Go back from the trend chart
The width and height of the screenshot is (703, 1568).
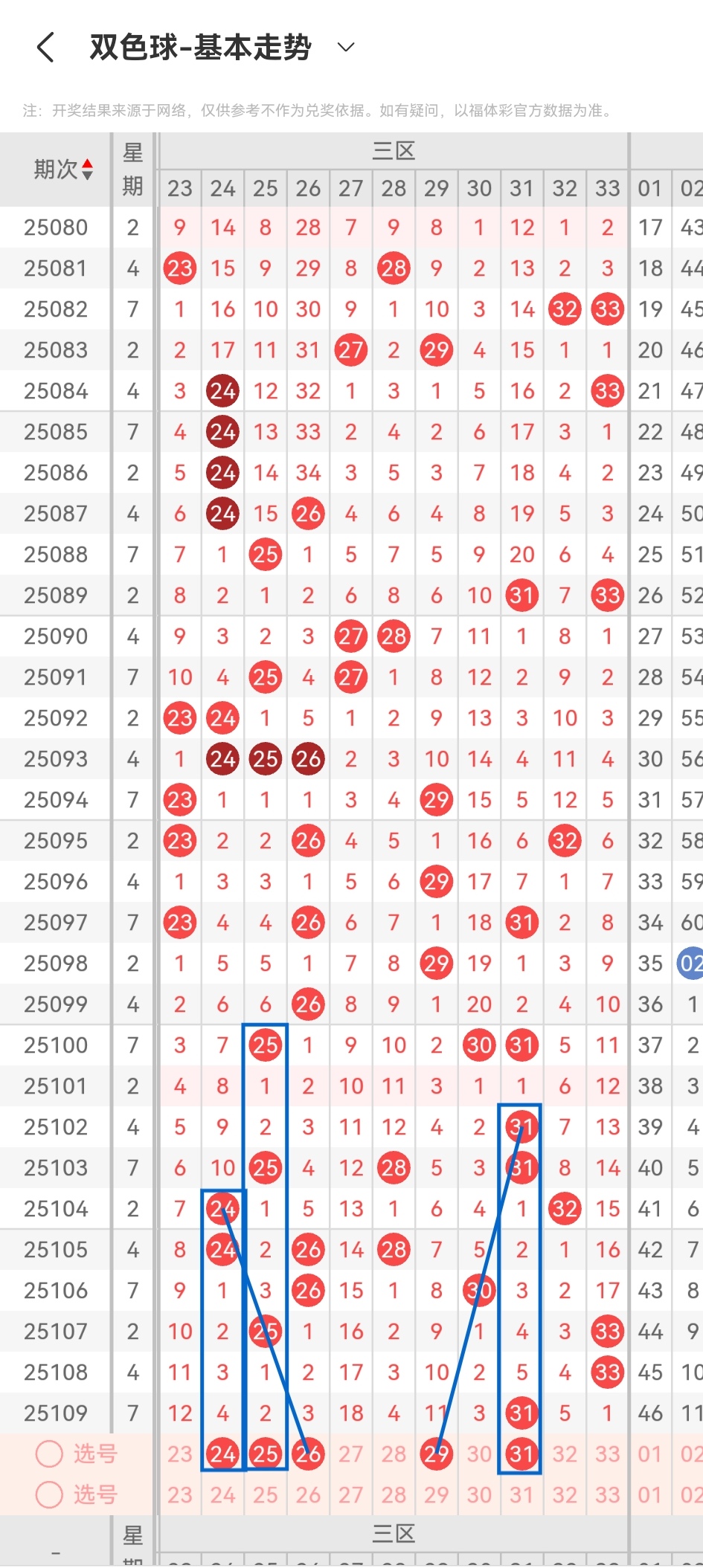click(x=45, y=48)
